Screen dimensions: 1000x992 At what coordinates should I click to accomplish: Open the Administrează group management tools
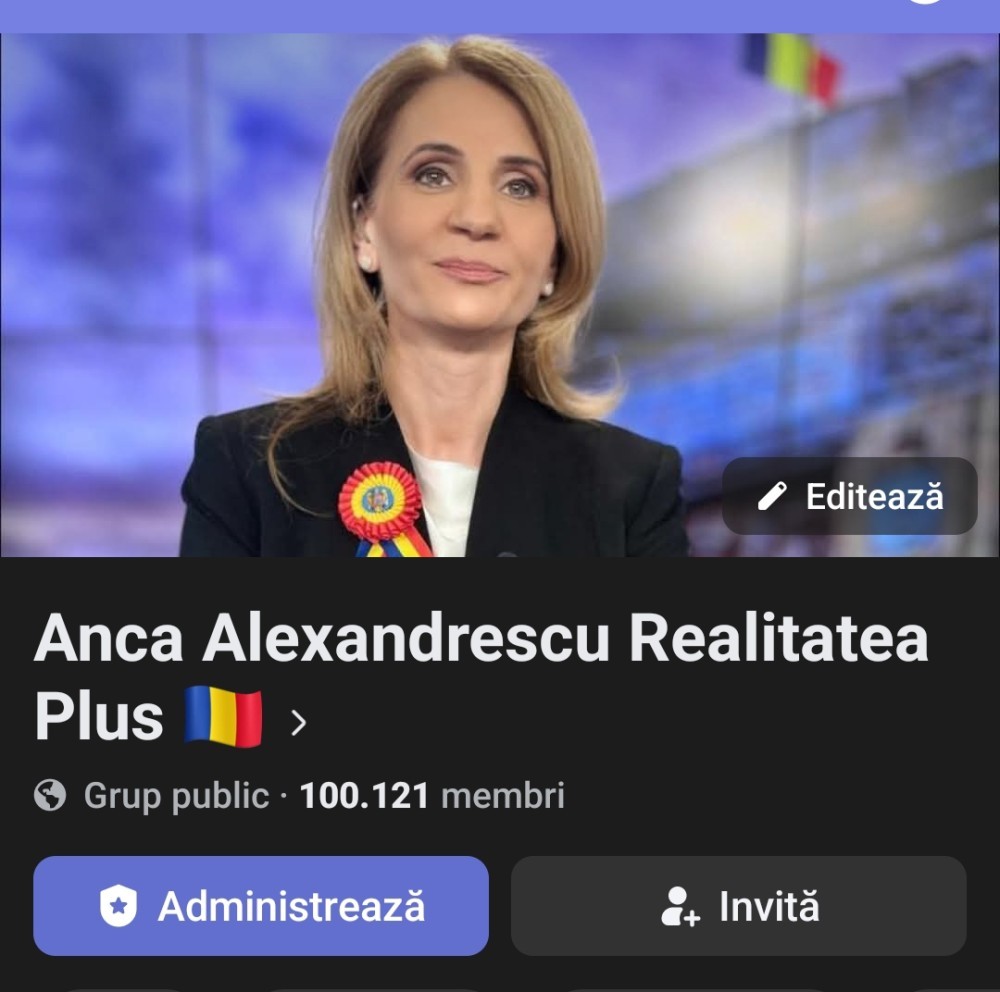pos(261,906)
